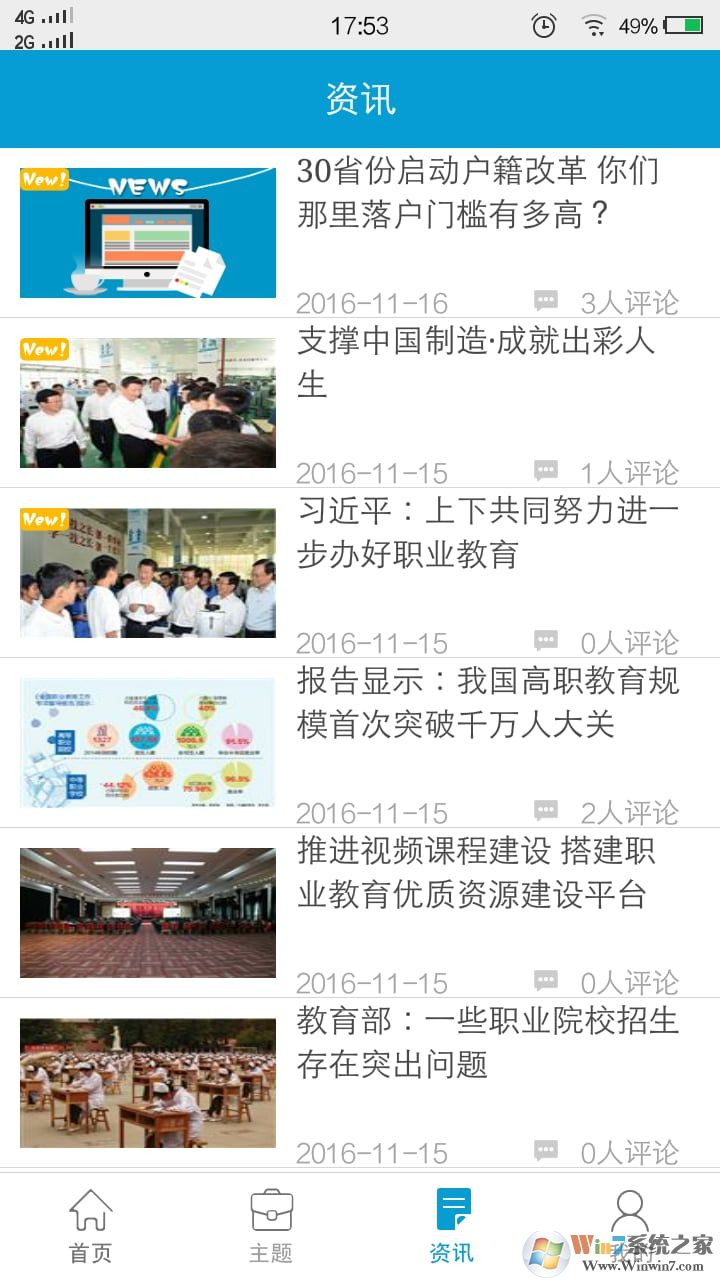Go to the 首页 tab
This screenshot has width=720, height=1280.
[90, 1226]
